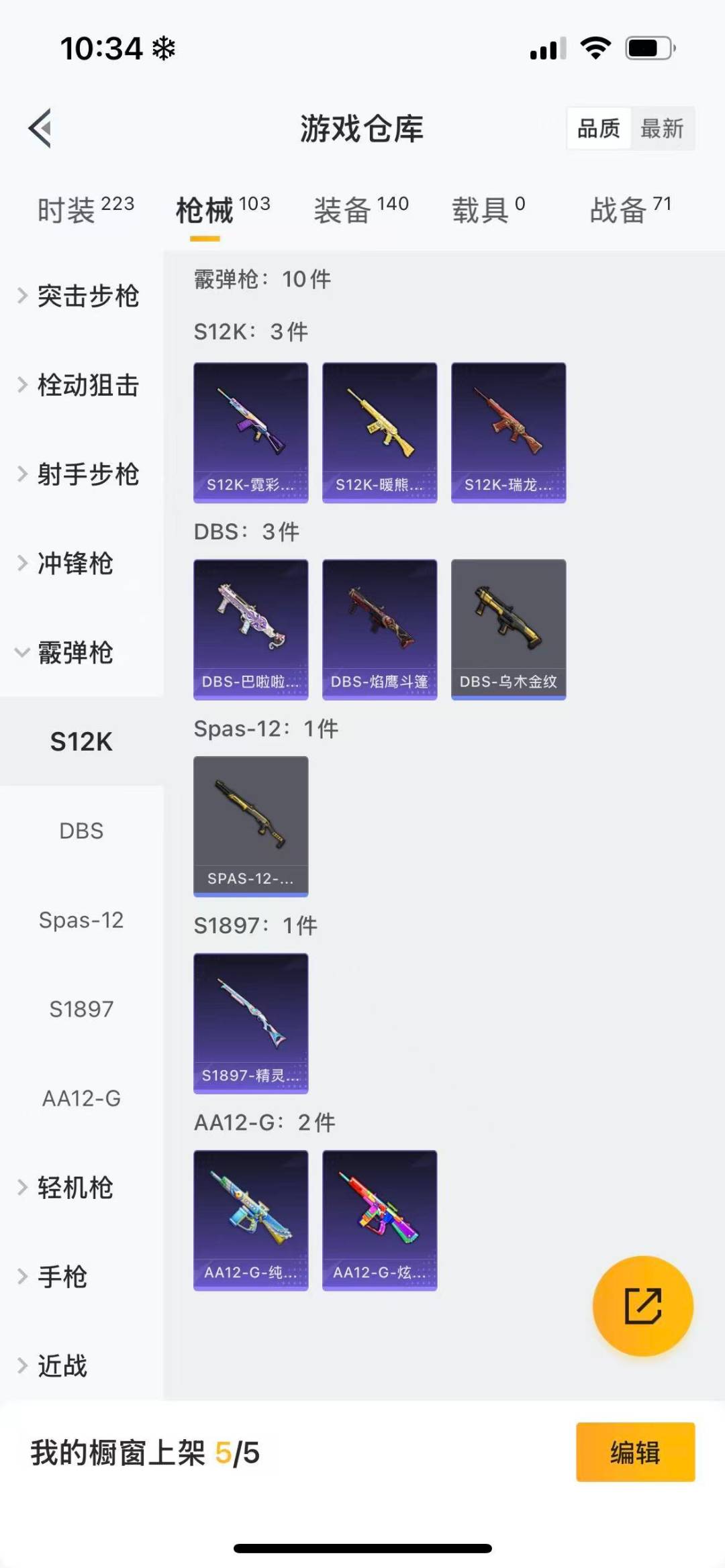Select DBS in the sidebar list

[x=81, y=831]
